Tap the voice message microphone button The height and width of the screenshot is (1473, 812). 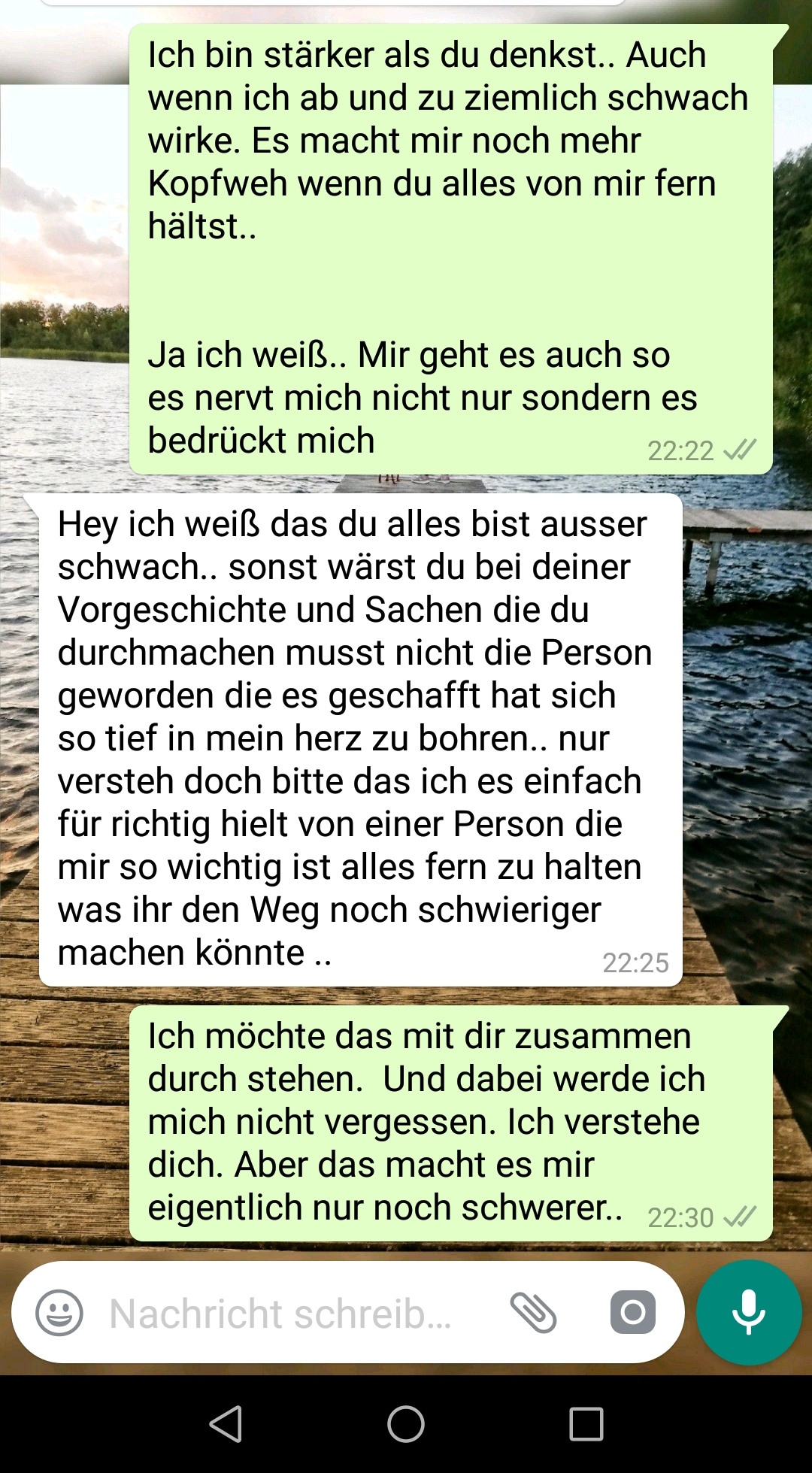pos(748,1312)
